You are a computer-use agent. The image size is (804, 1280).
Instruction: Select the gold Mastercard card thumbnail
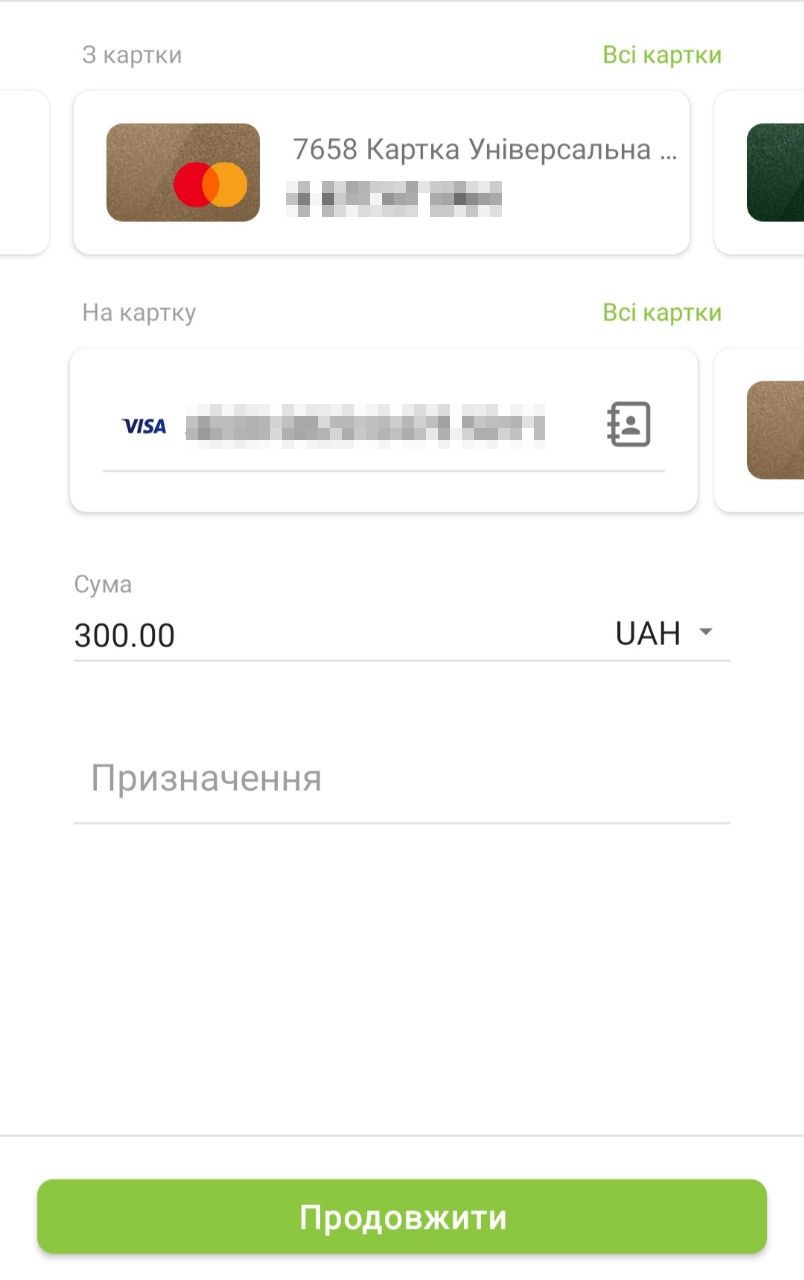click(x=183, y=172)
